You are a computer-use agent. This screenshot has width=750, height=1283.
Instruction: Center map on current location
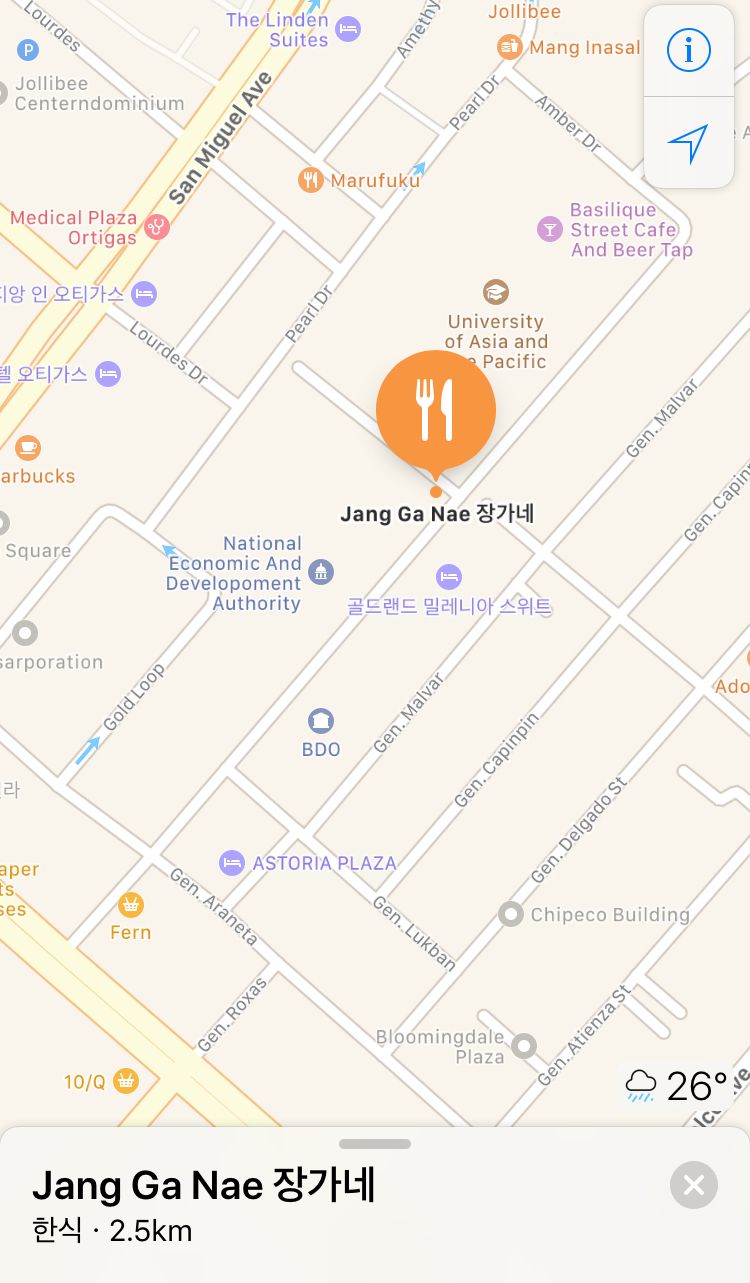point(688,144)
